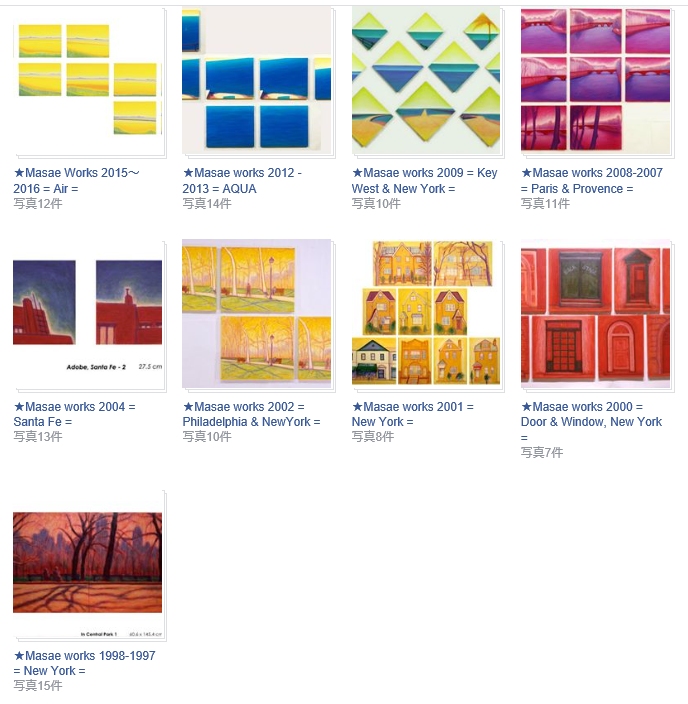Open the Masae works 2012-2013 AQUA album
The width and height of the screenshot is (688, 704).
pos(256,80)
